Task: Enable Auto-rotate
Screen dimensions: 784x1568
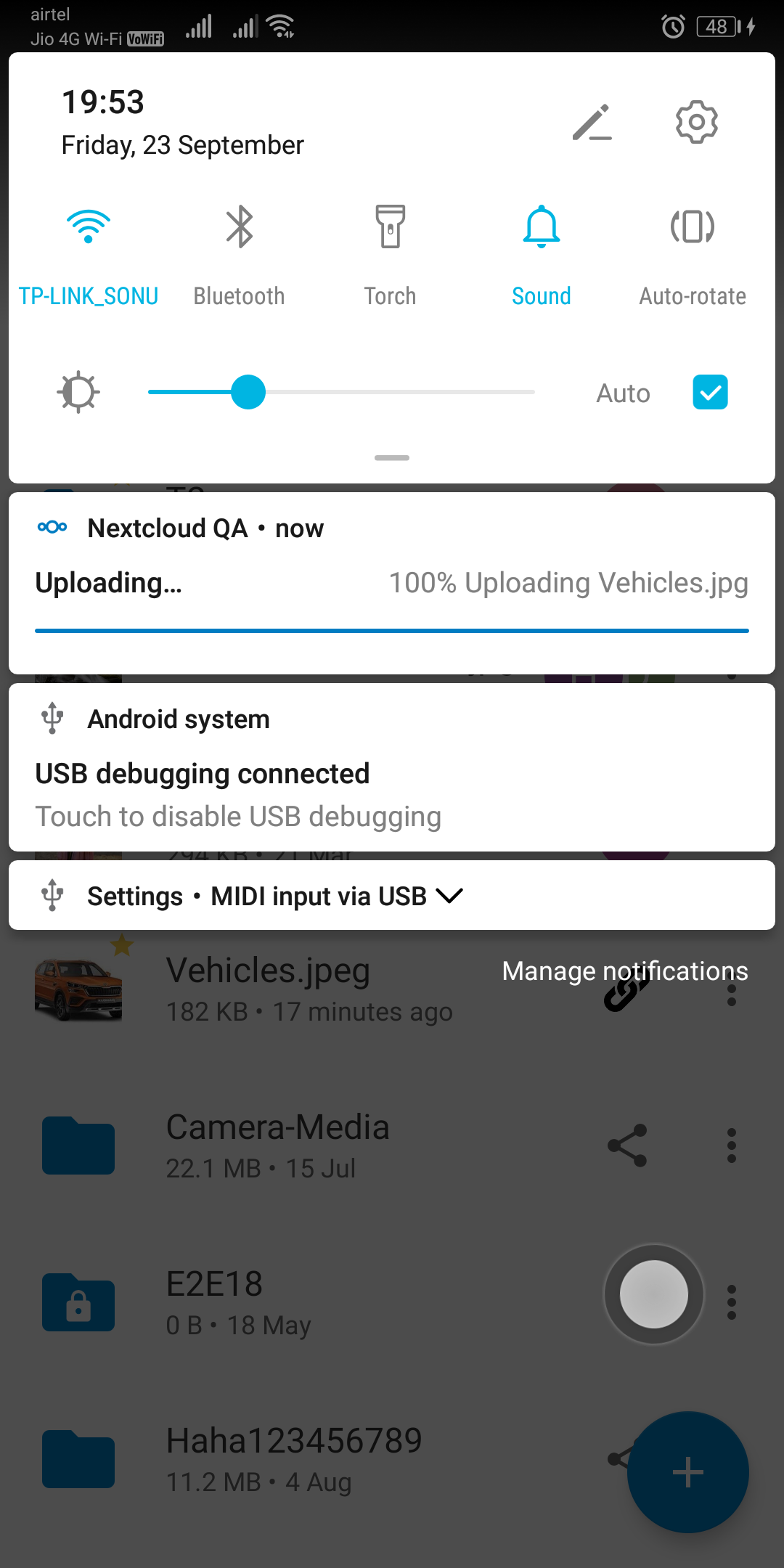Action: pyautogui.click(x=693, y=226)
